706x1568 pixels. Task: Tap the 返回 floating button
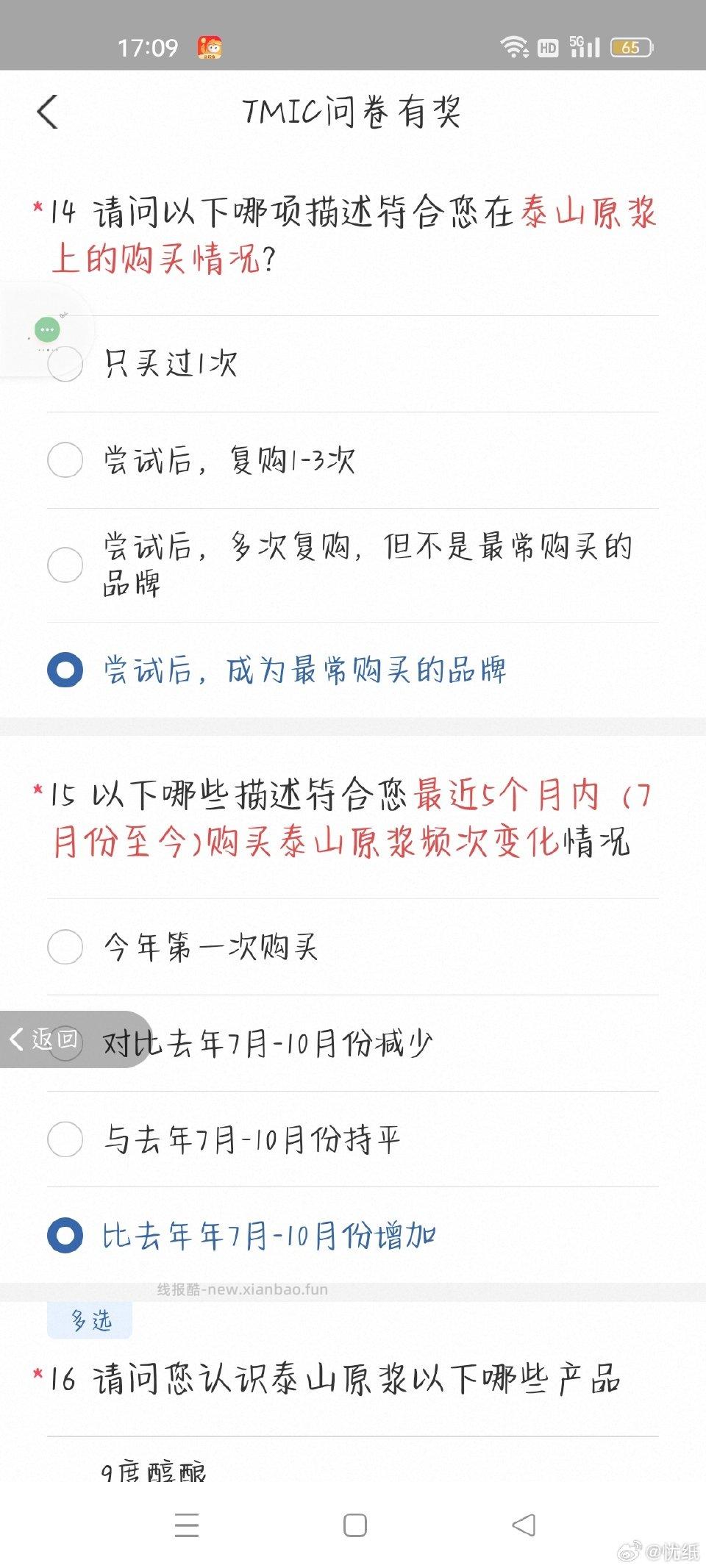point(44,1040)
